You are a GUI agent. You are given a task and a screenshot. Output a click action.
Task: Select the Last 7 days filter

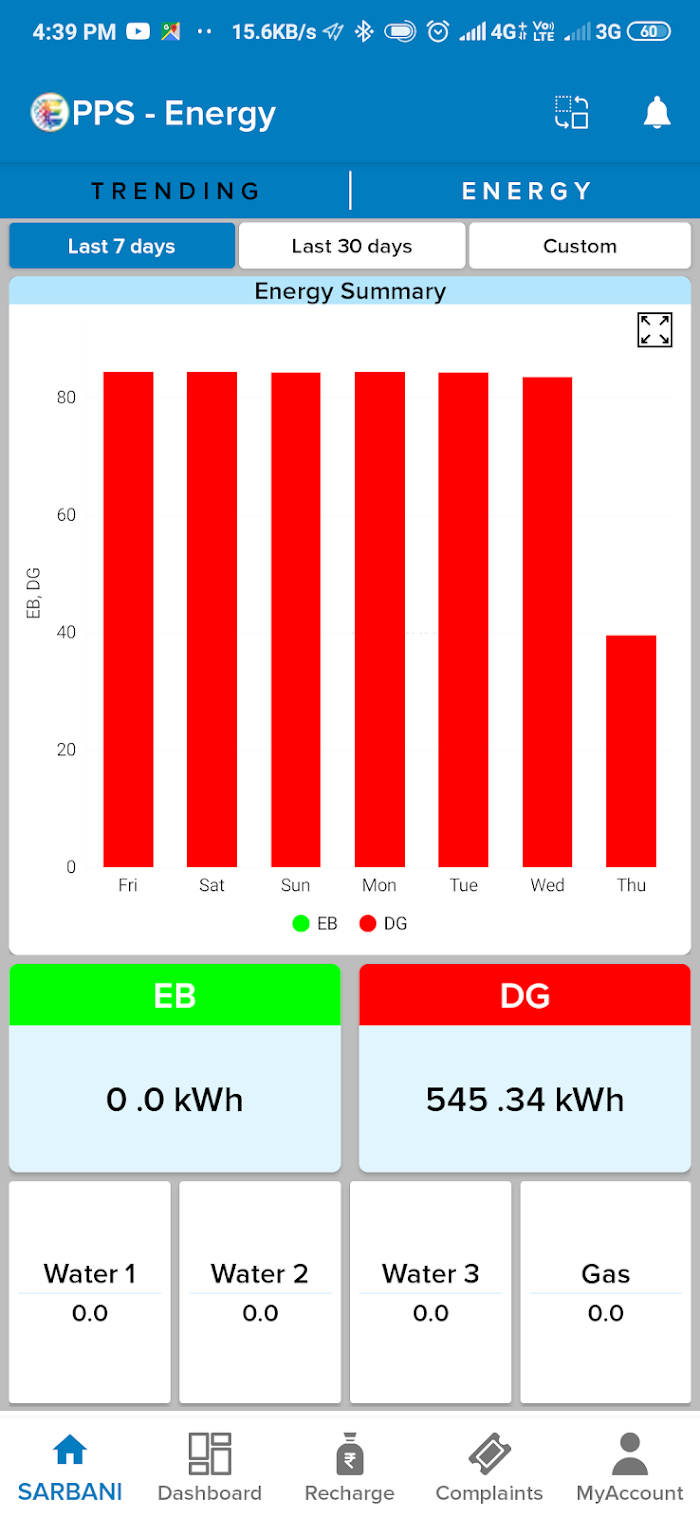coord(122,246)
